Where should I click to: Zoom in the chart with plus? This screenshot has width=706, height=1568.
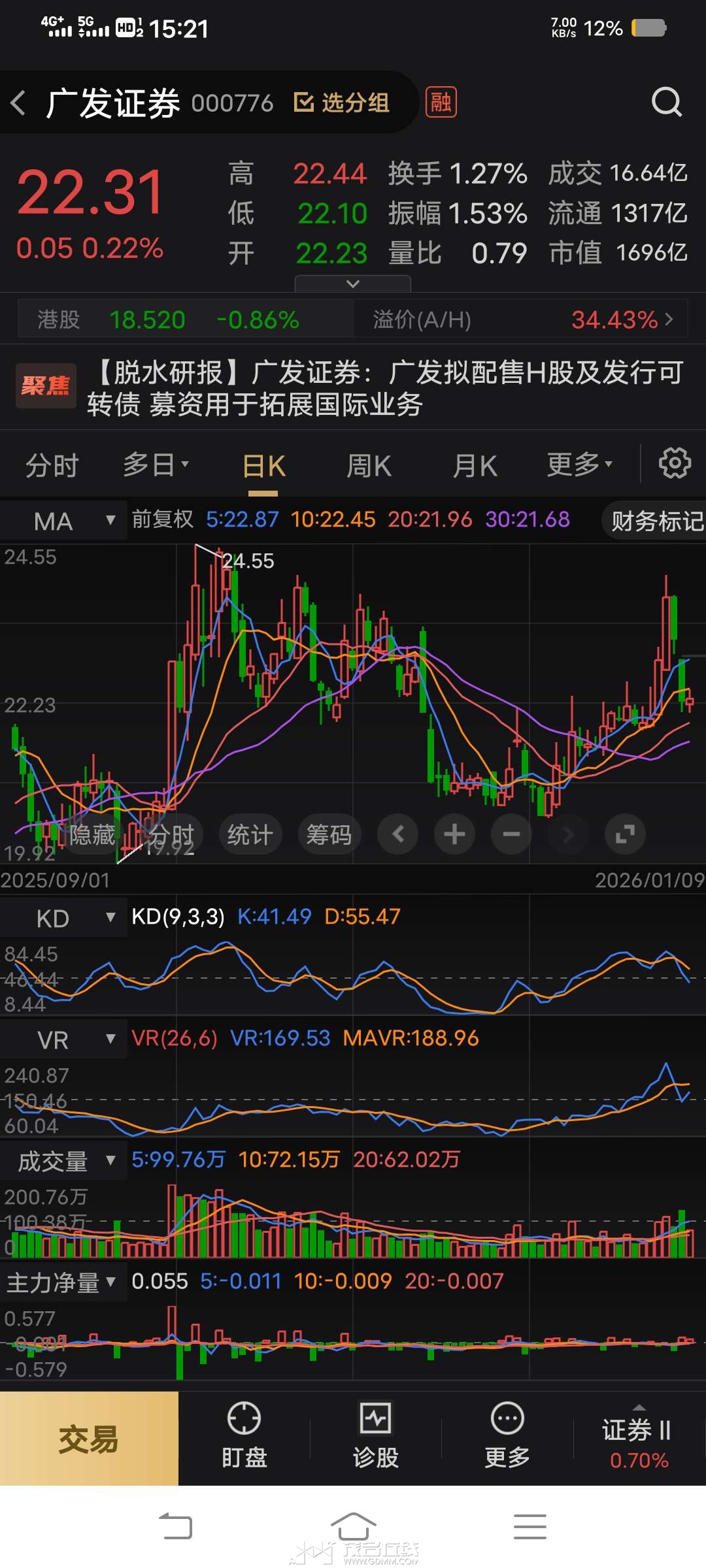click(x=454, y=834)
